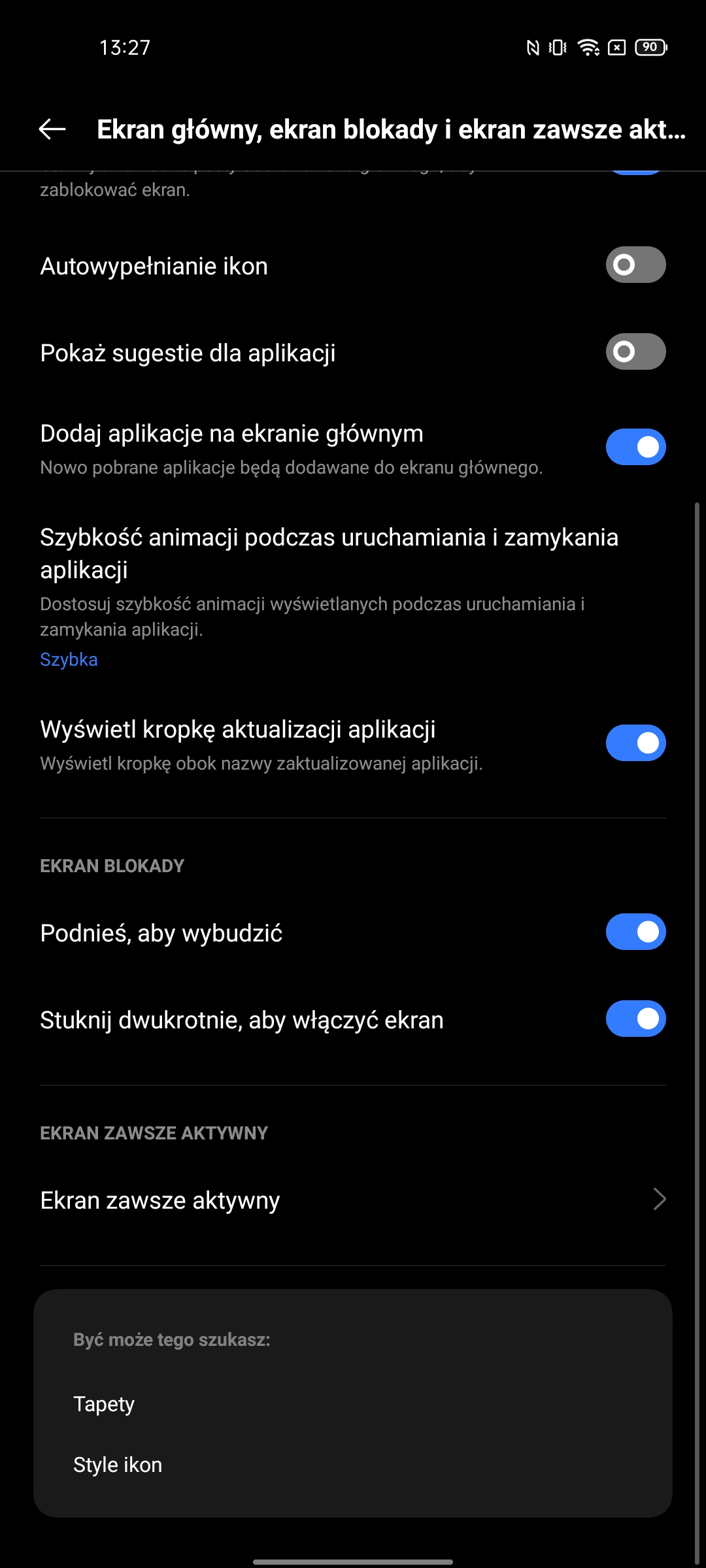The image size is (706, 1568).
Task: Disable Dodaj aplikacje na ekranie głównym
Action: (x=635, y=447)
